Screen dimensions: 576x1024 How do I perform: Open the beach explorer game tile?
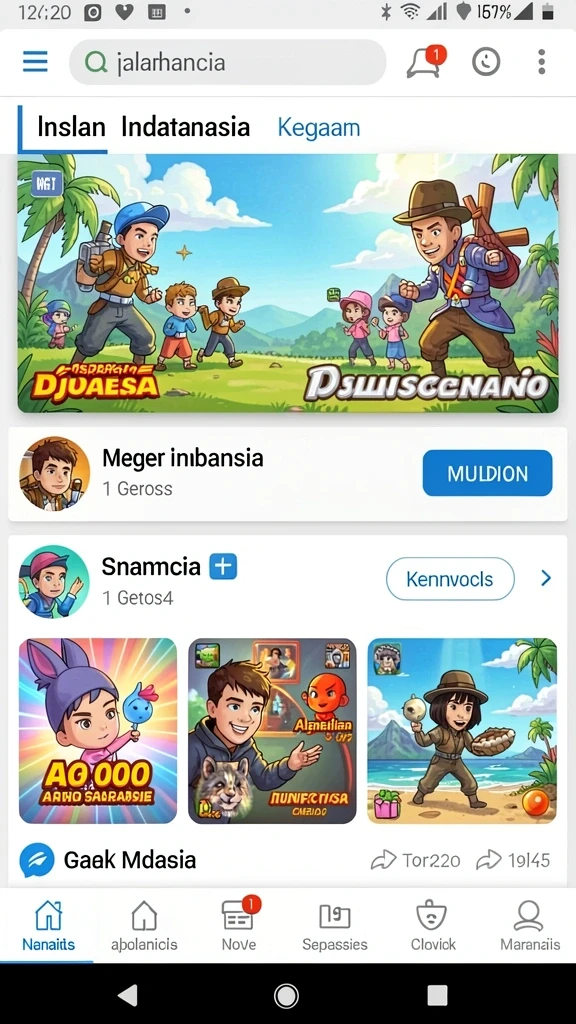point(462,731)
